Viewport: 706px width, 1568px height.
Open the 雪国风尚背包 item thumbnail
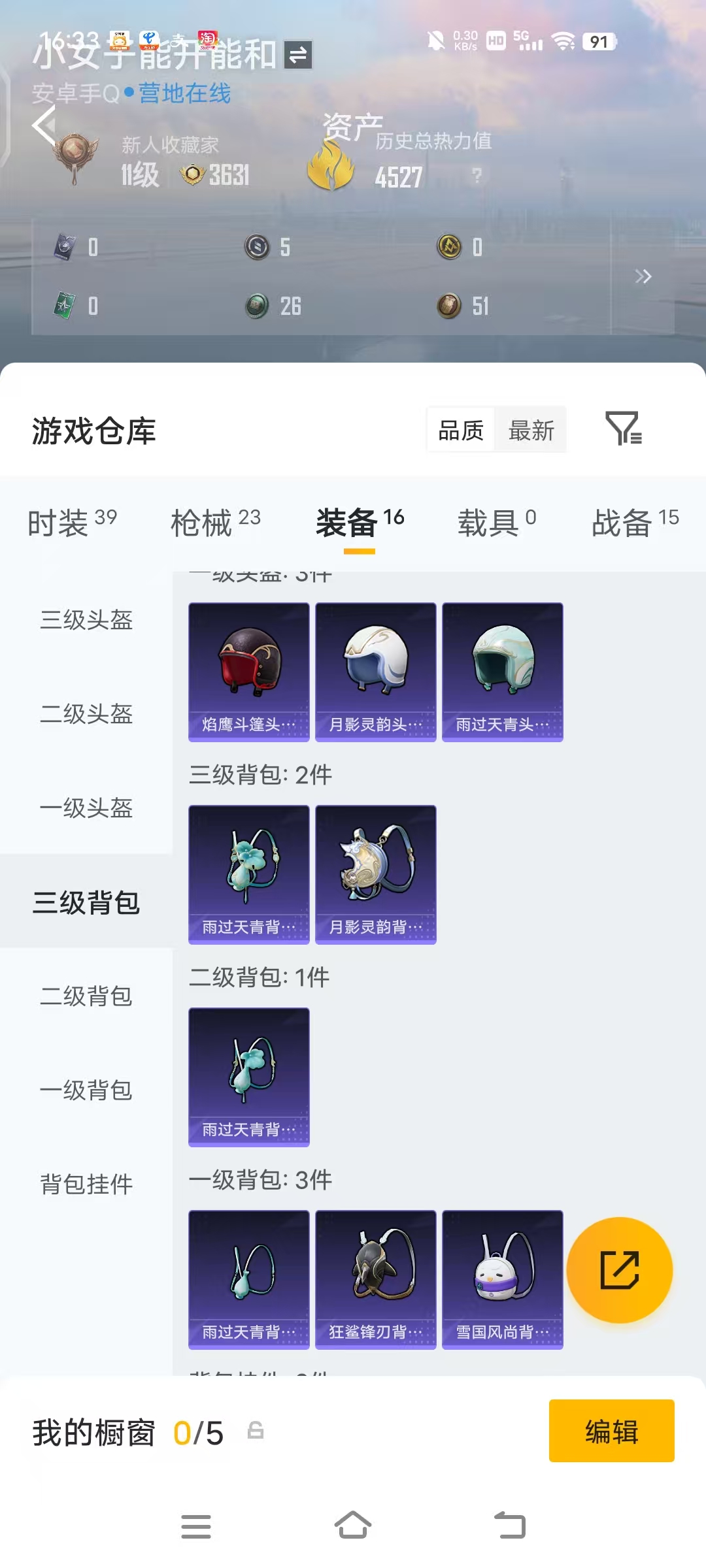(502, 1279)
